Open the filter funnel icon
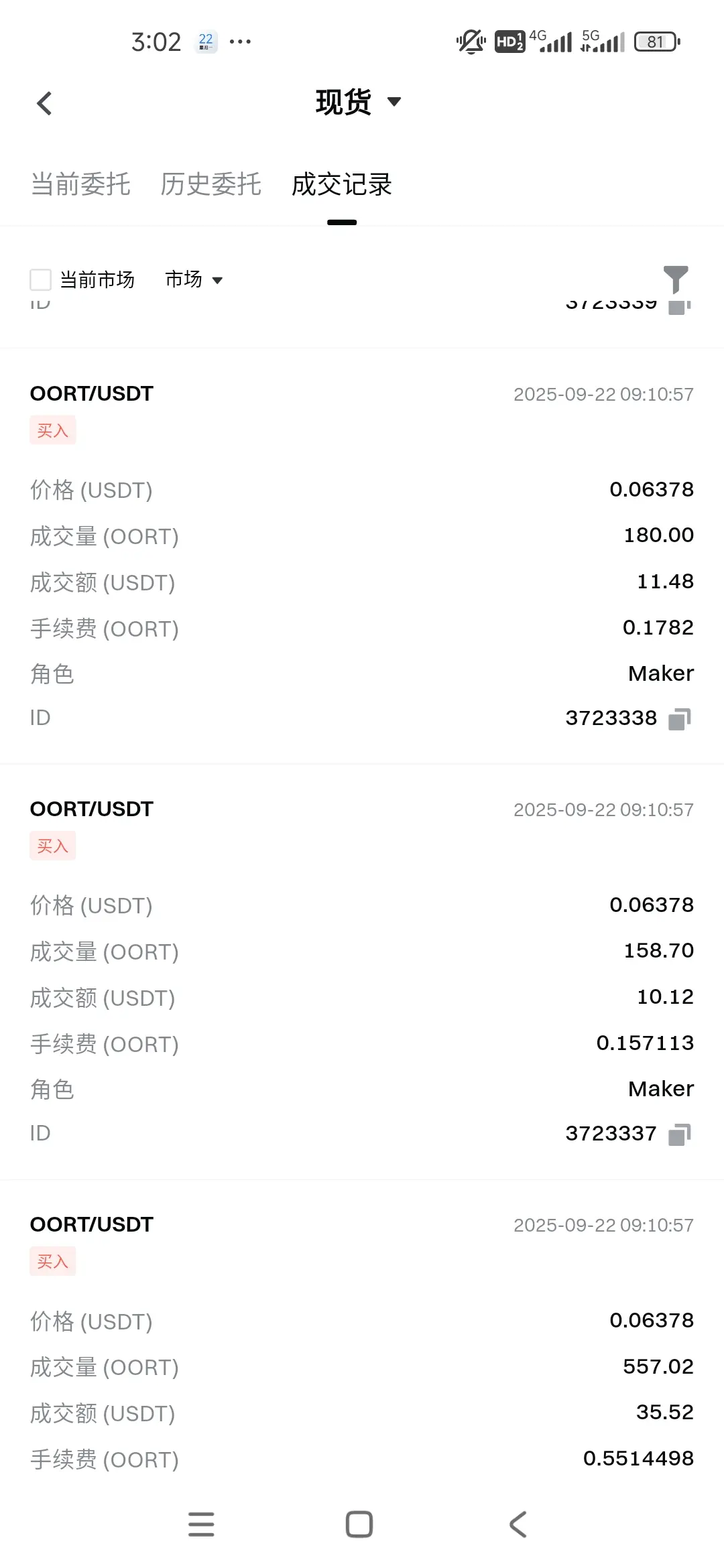Screen dimensions: 724x1568 [675, 278]
